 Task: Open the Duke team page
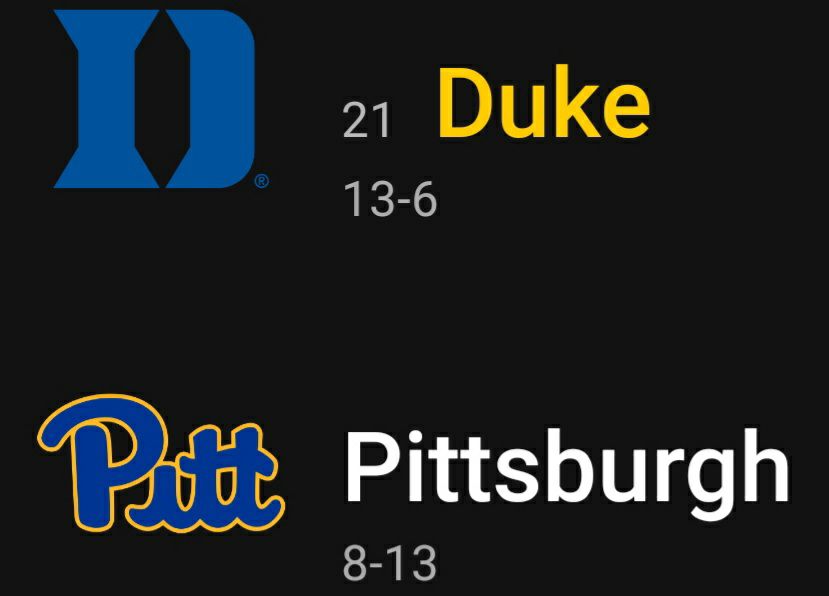pyautogui.click(x=544, y=104)
